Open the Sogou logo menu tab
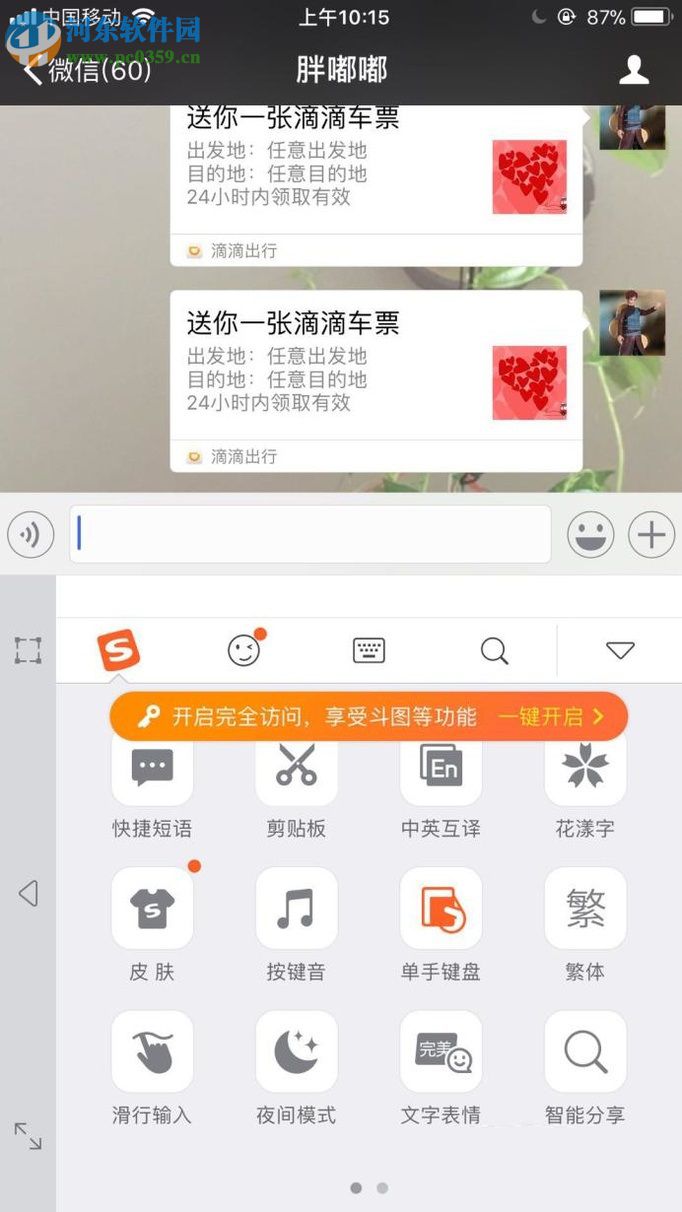Viewport: 682px width, 1212px height. (118, 651)
